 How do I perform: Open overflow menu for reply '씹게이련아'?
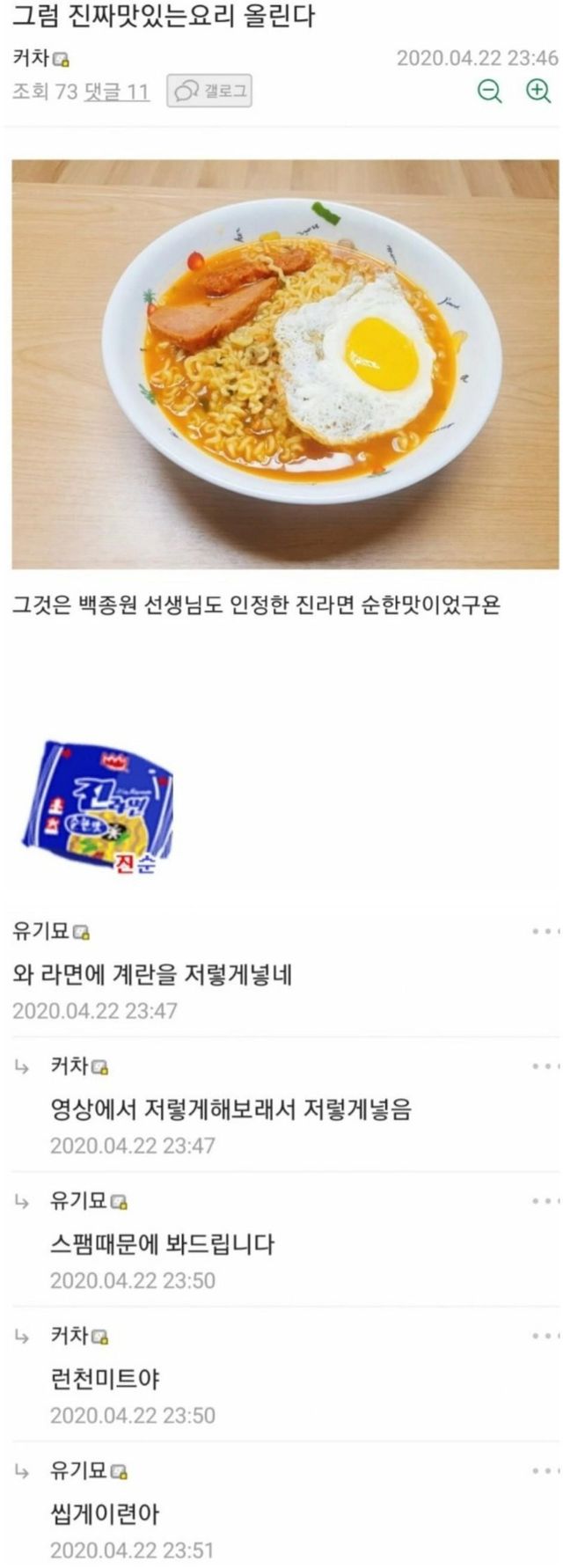coord(545,1470)
